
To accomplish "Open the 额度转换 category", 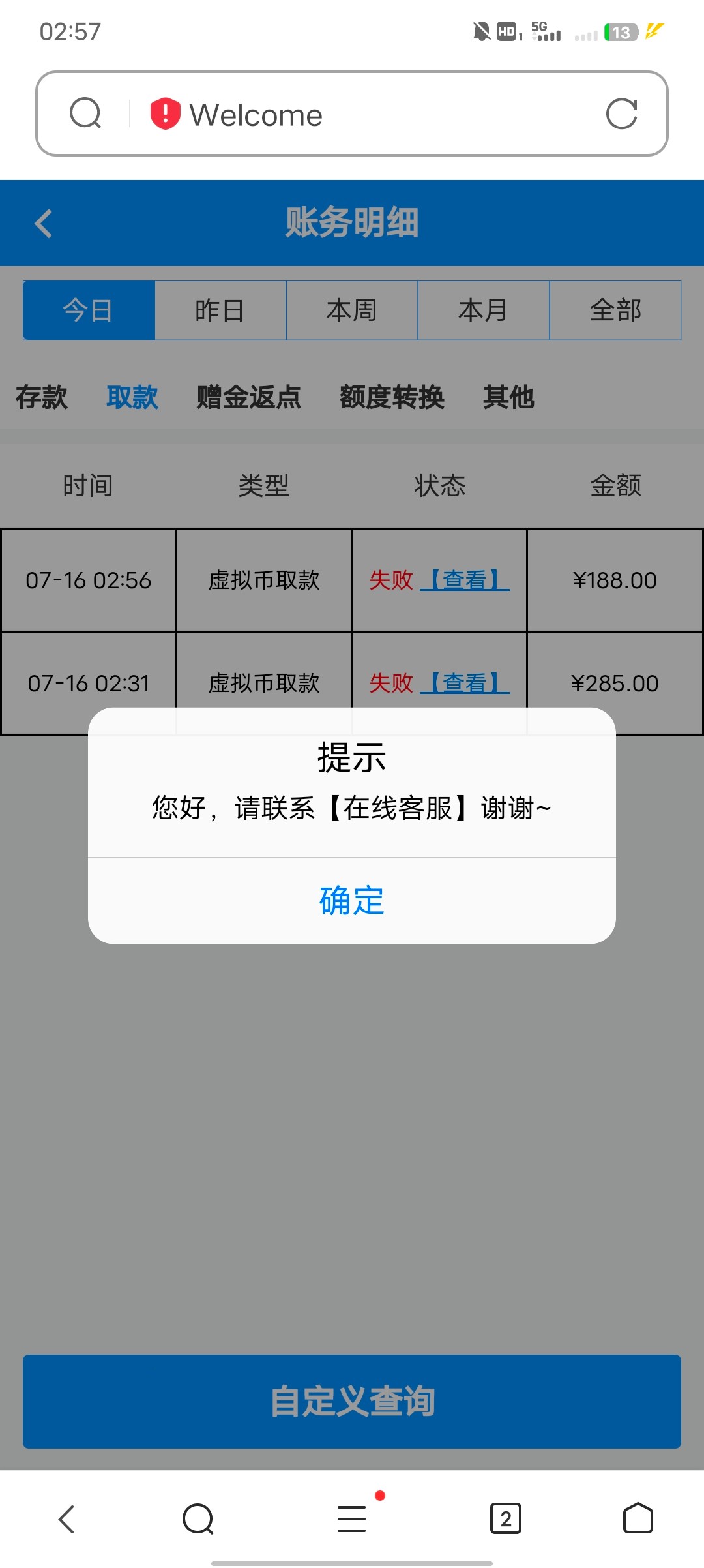I will (x=392, y=398).
